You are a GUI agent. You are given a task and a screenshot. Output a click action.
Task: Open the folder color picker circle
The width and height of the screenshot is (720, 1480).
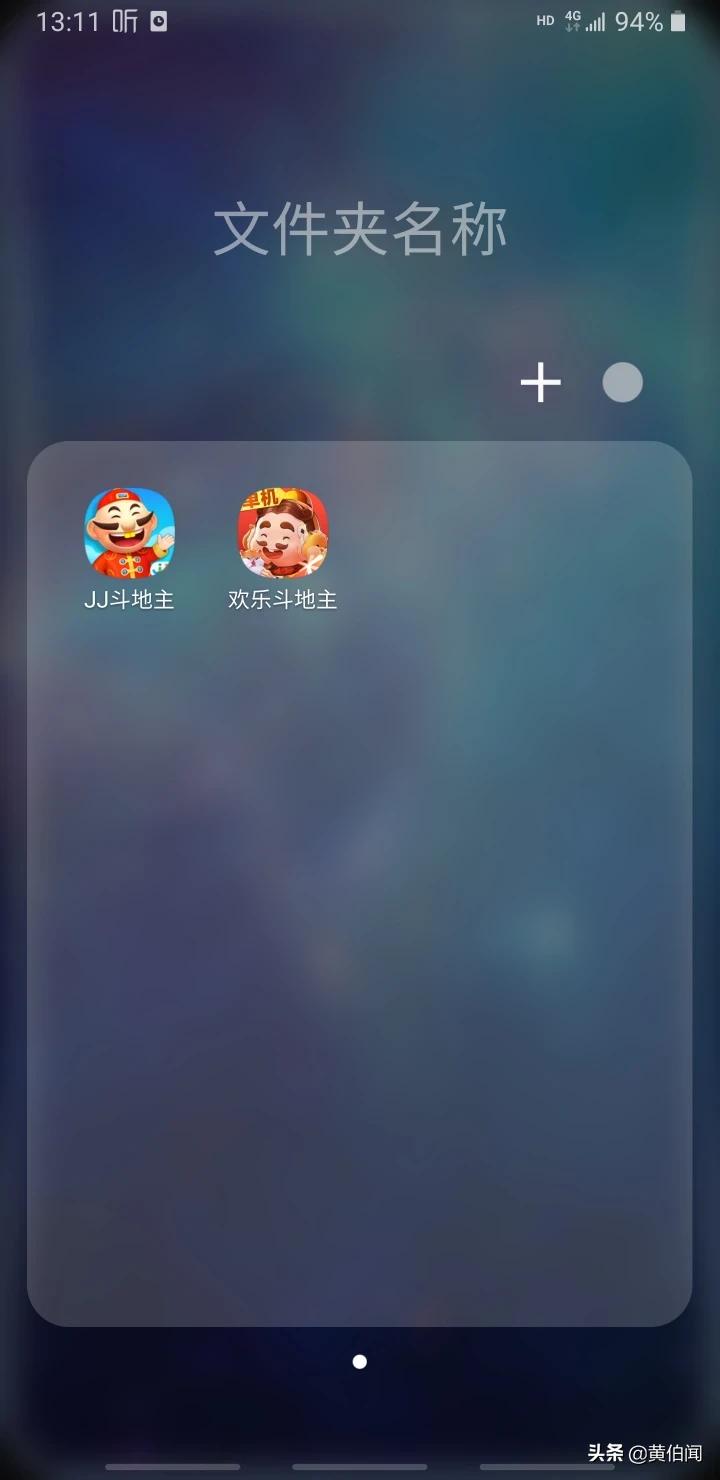(622, 383)
